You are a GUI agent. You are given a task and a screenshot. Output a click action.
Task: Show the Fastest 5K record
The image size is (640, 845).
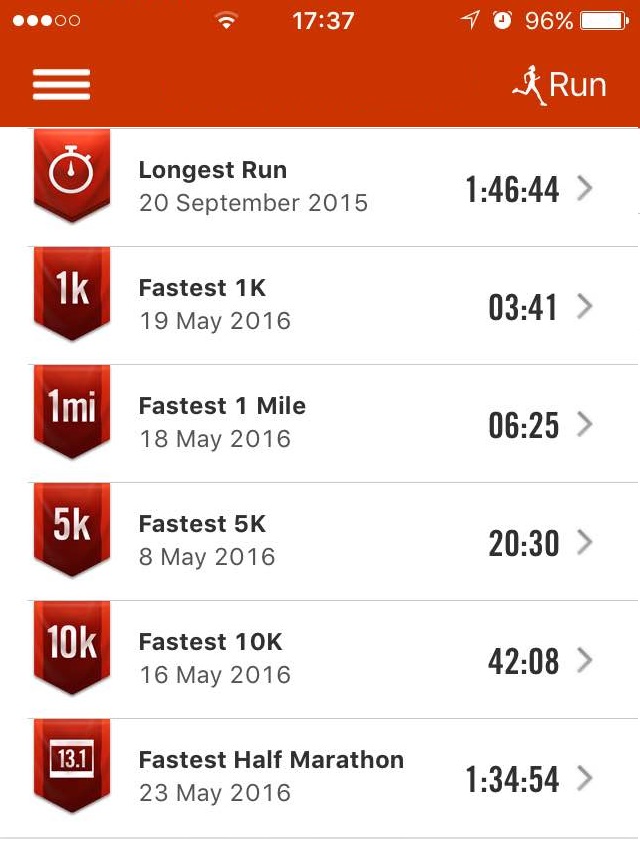(x=320, y=542)
